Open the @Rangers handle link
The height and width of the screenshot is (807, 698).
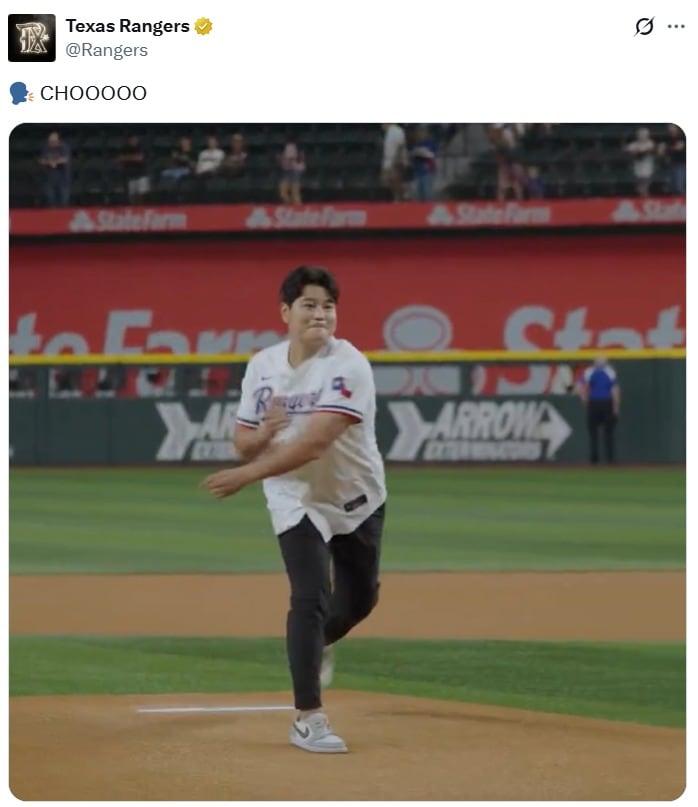pyautogui.click(x=106, y=50)
